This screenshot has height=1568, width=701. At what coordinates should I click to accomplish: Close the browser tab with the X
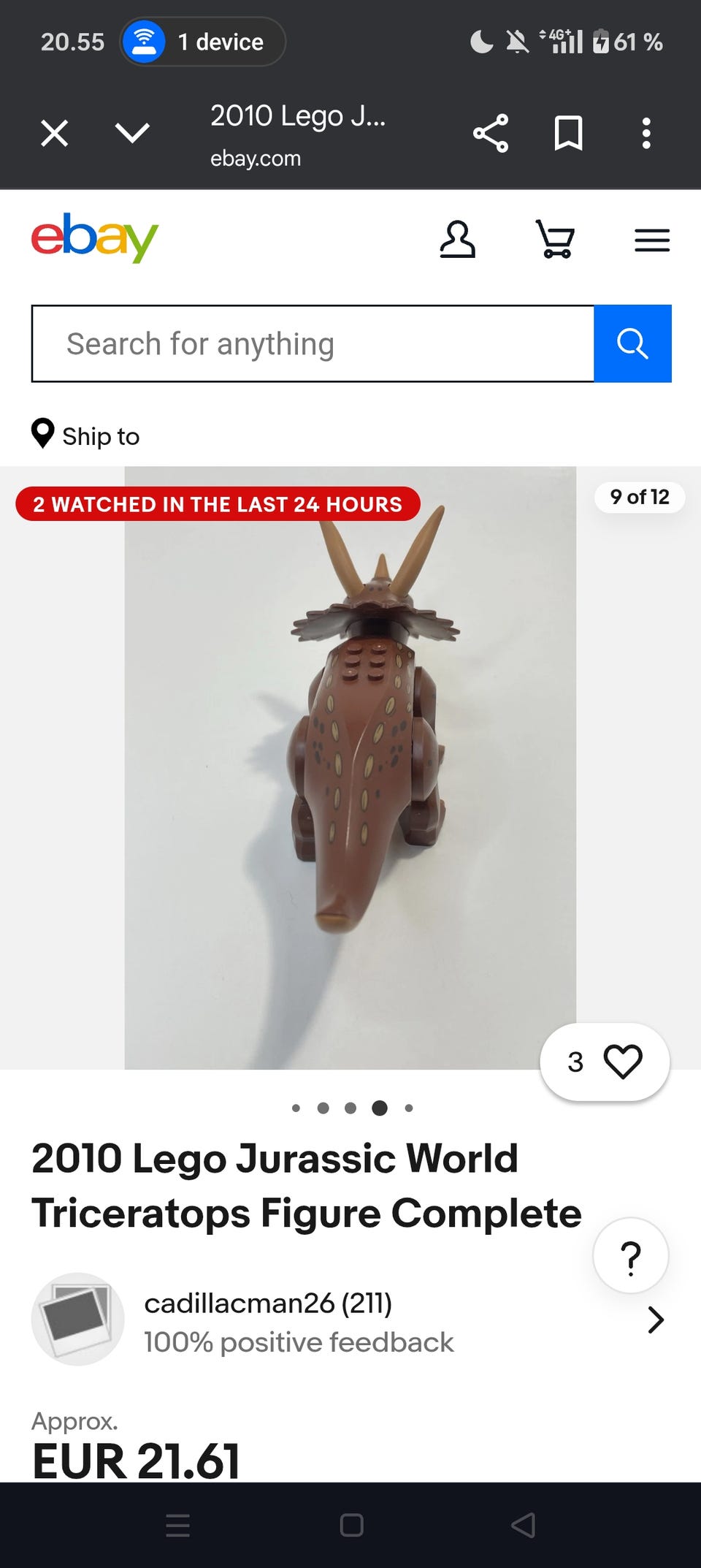(x=55, y=134)
